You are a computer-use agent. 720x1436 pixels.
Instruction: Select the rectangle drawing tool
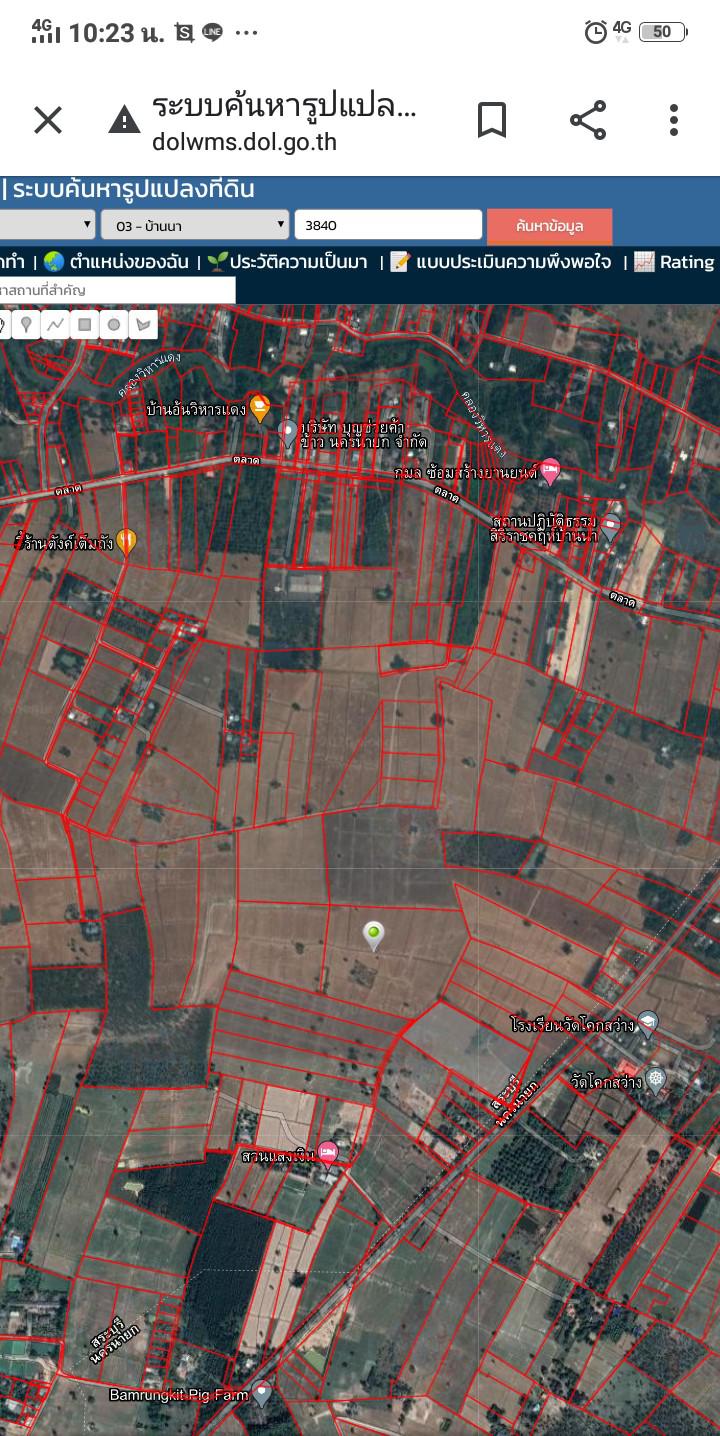(85, 324)
